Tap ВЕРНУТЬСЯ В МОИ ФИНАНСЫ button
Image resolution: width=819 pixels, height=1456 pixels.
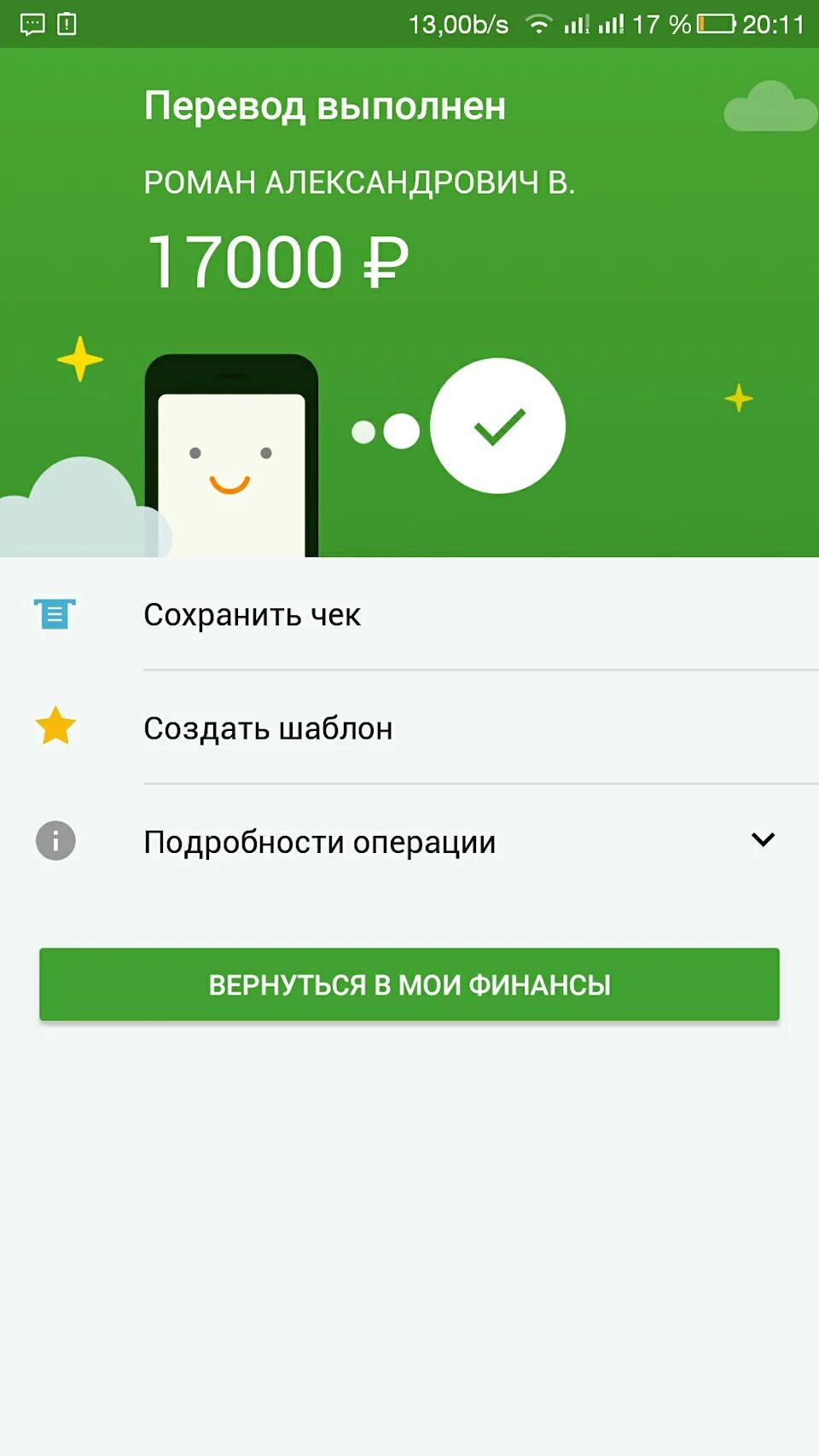409,984
